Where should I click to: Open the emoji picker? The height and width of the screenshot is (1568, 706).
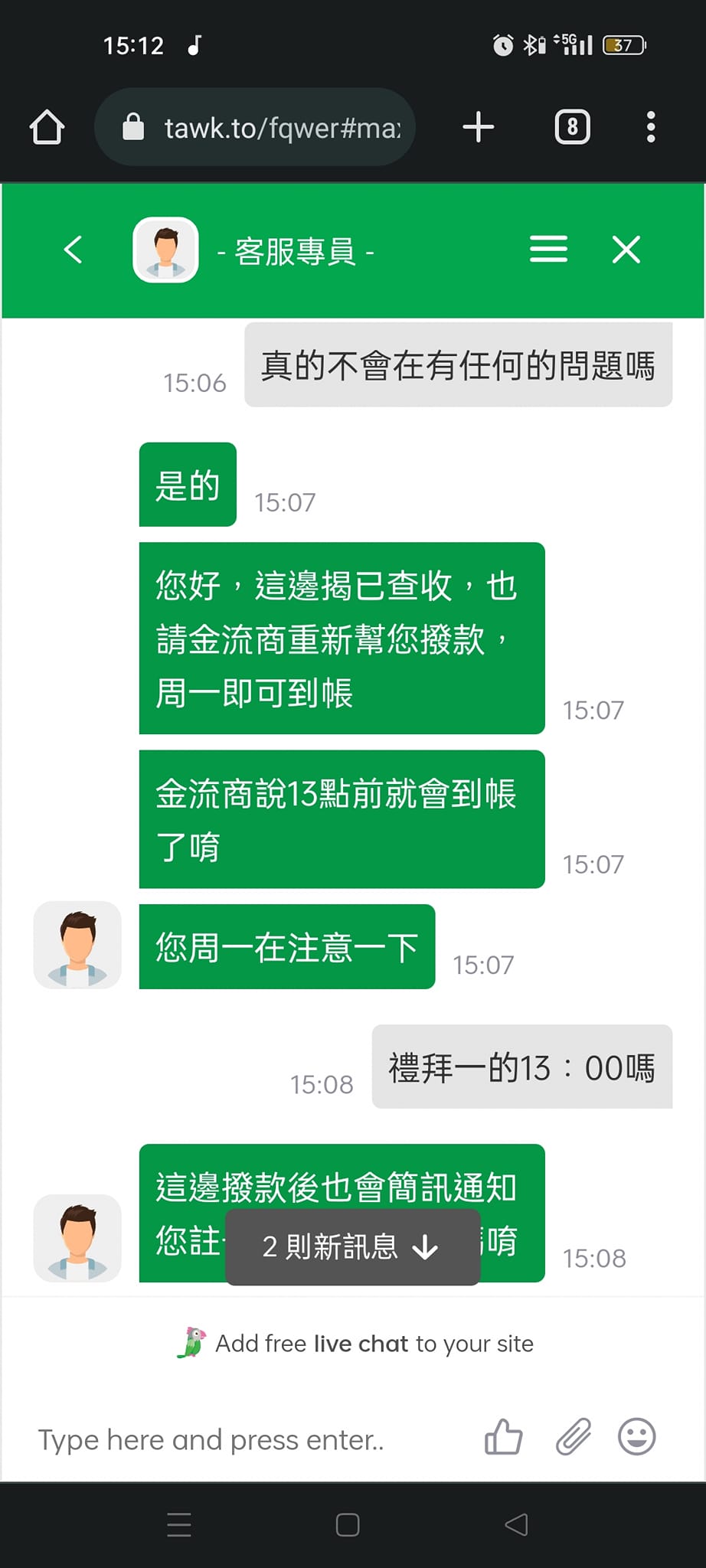pos(636,1437)
